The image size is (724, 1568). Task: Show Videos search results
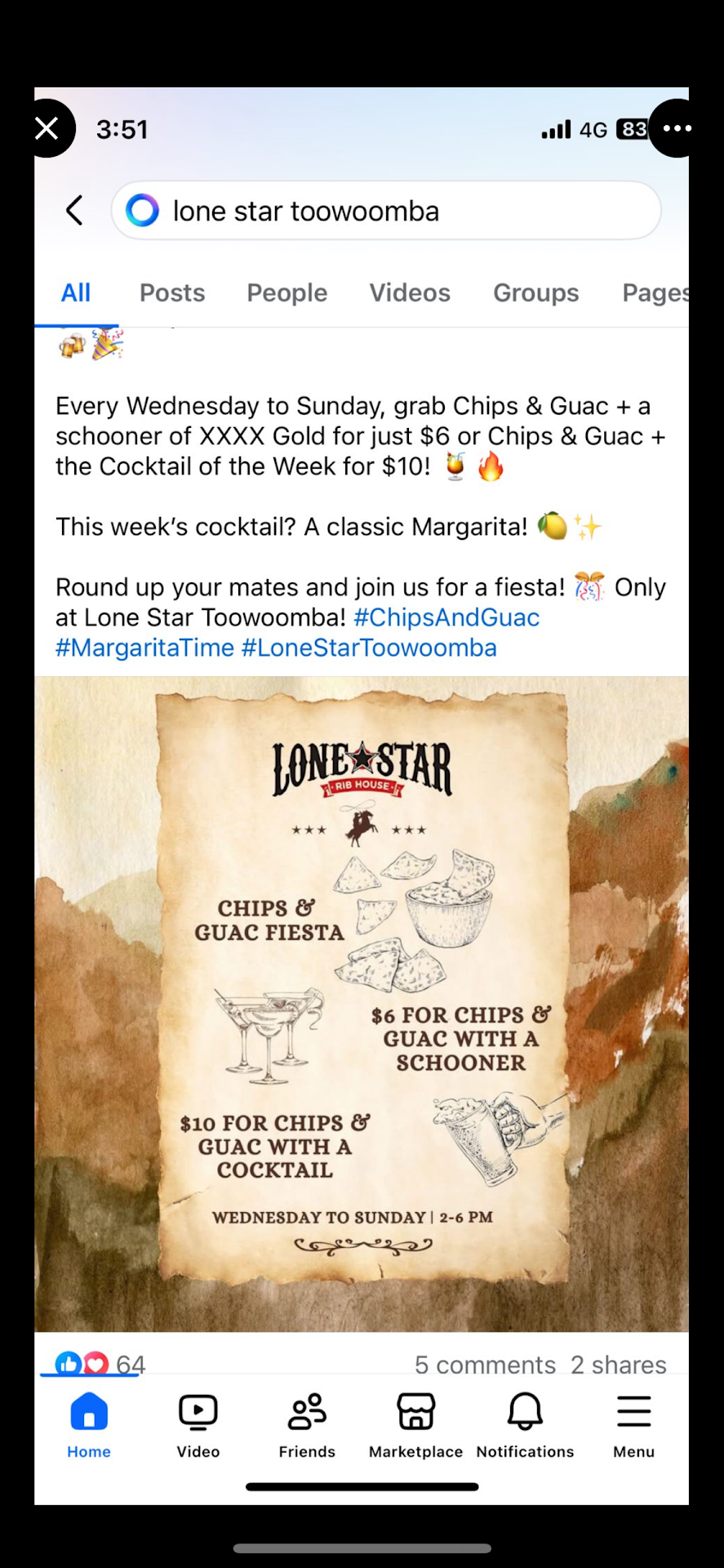coord(410,292)
